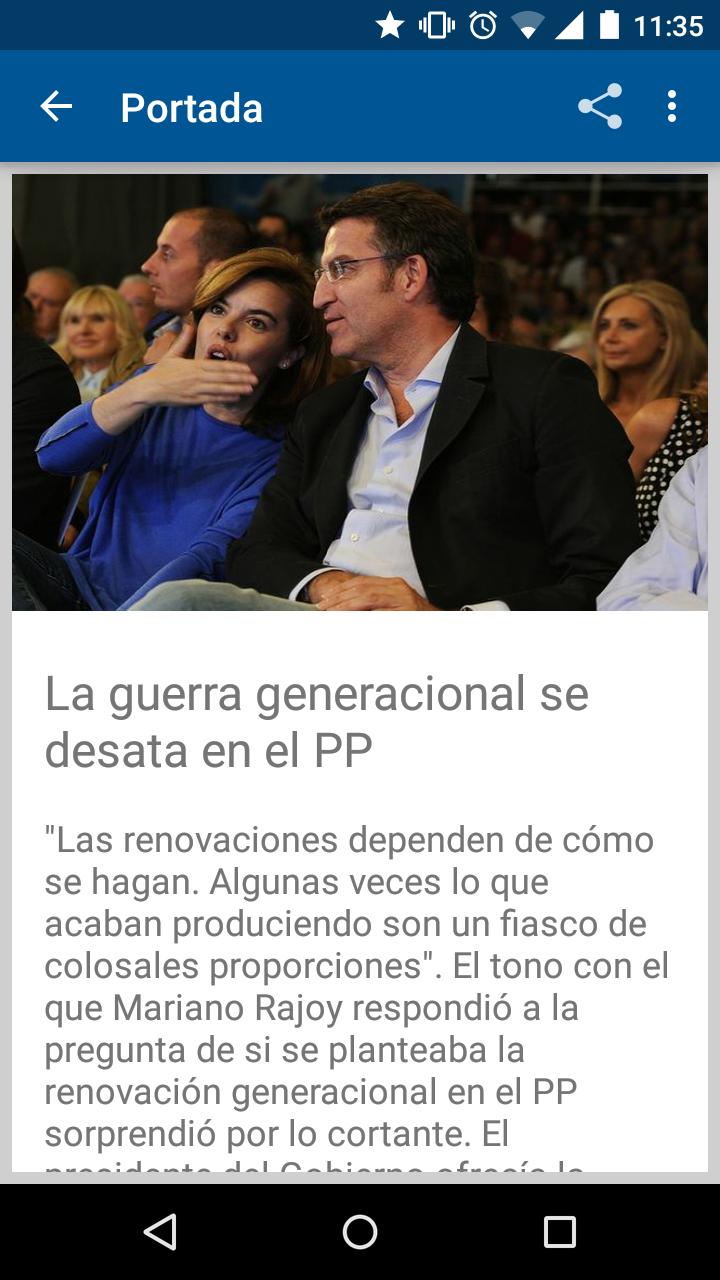Open the share options with the share icon
The width and height of the screenshot is (720, 1280).
pyautogui.click(x=600, y=105)
